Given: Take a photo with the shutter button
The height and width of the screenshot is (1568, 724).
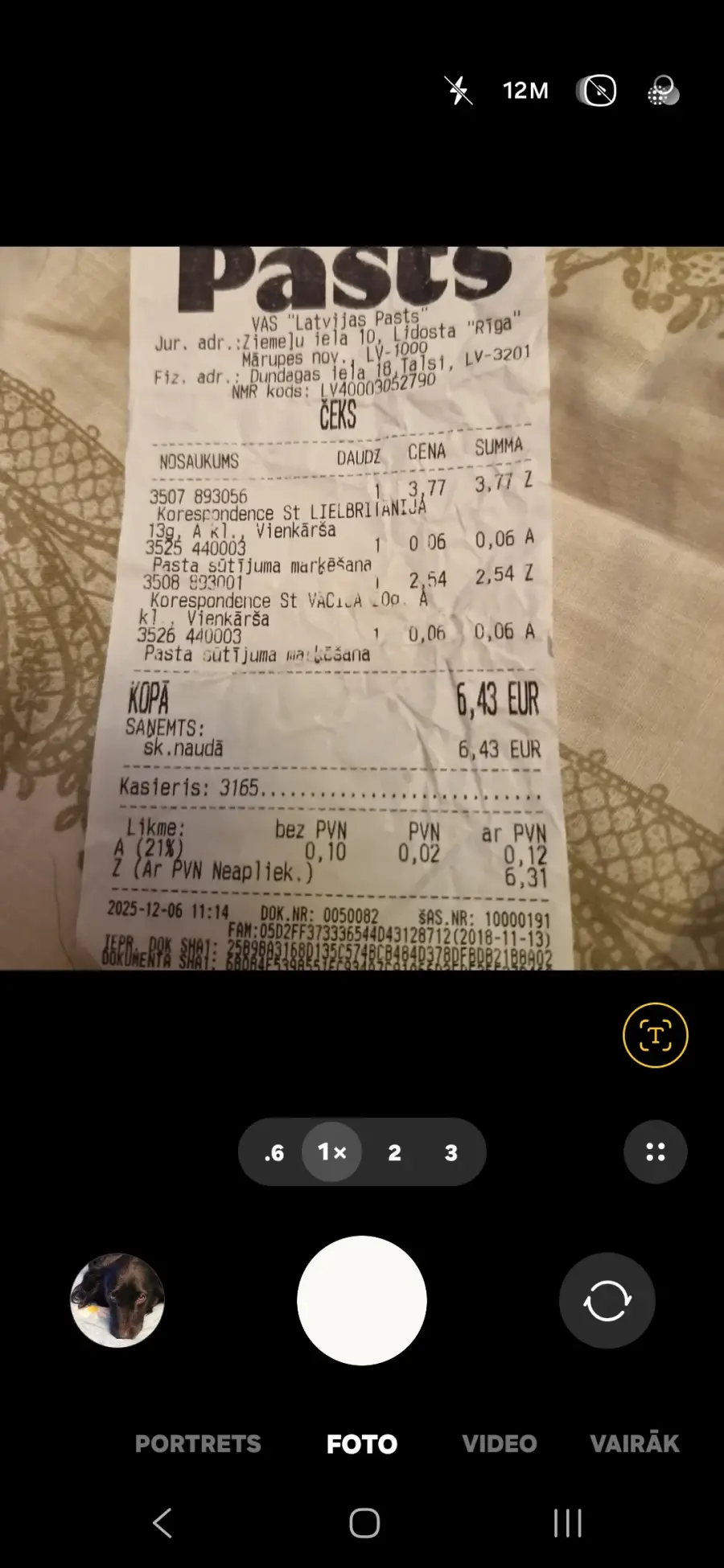Looking at the screenshot, I should click(362, 1300).
